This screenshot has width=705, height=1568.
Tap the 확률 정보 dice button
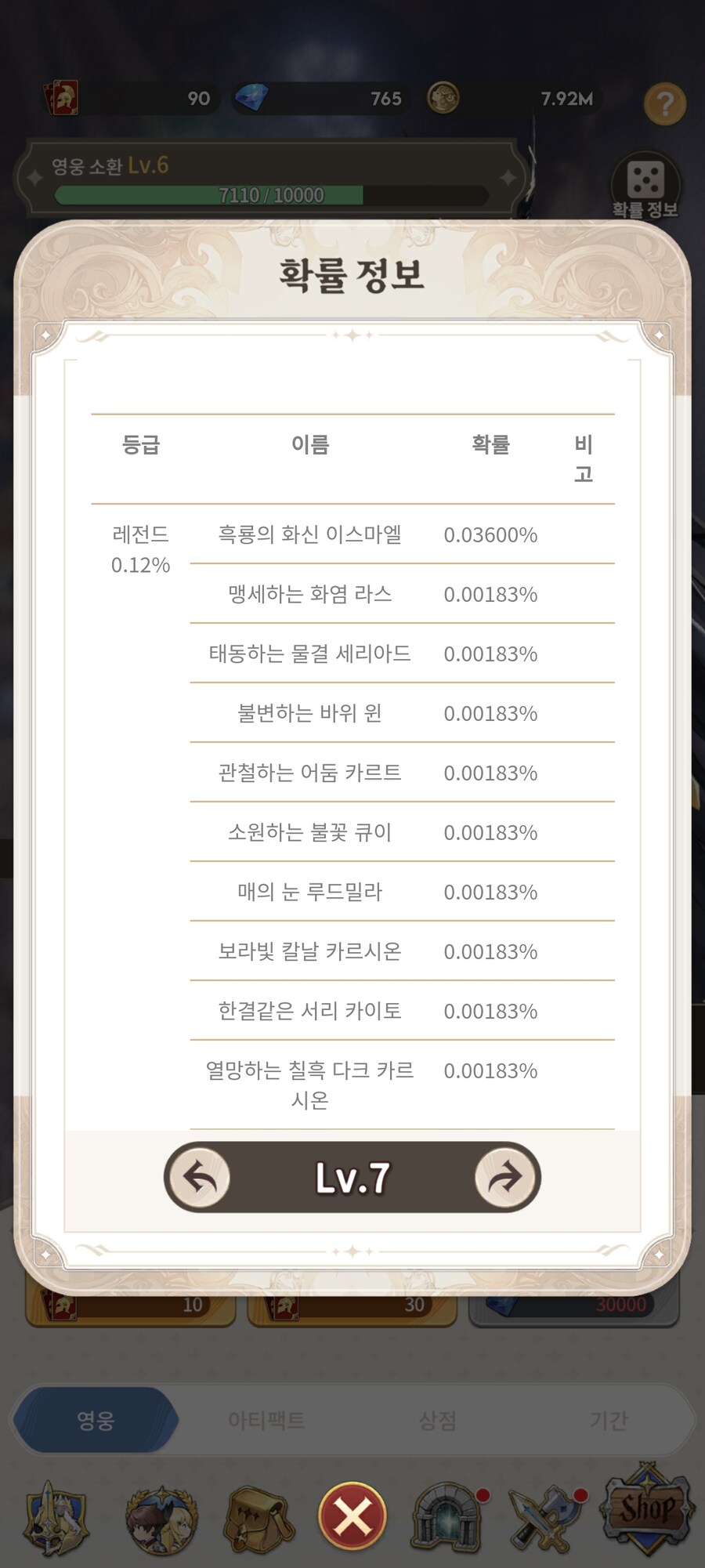click(645, 186)
